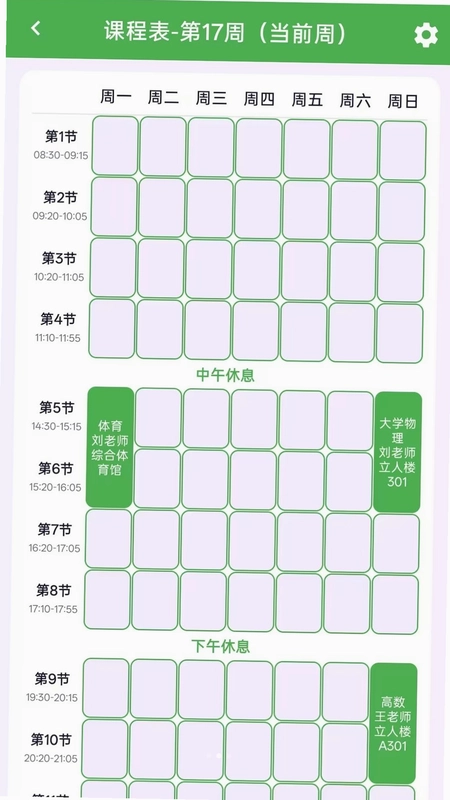Select the empty 周六 第4节 slot
The image size is (450, 800).
click(x=352, y=332)
